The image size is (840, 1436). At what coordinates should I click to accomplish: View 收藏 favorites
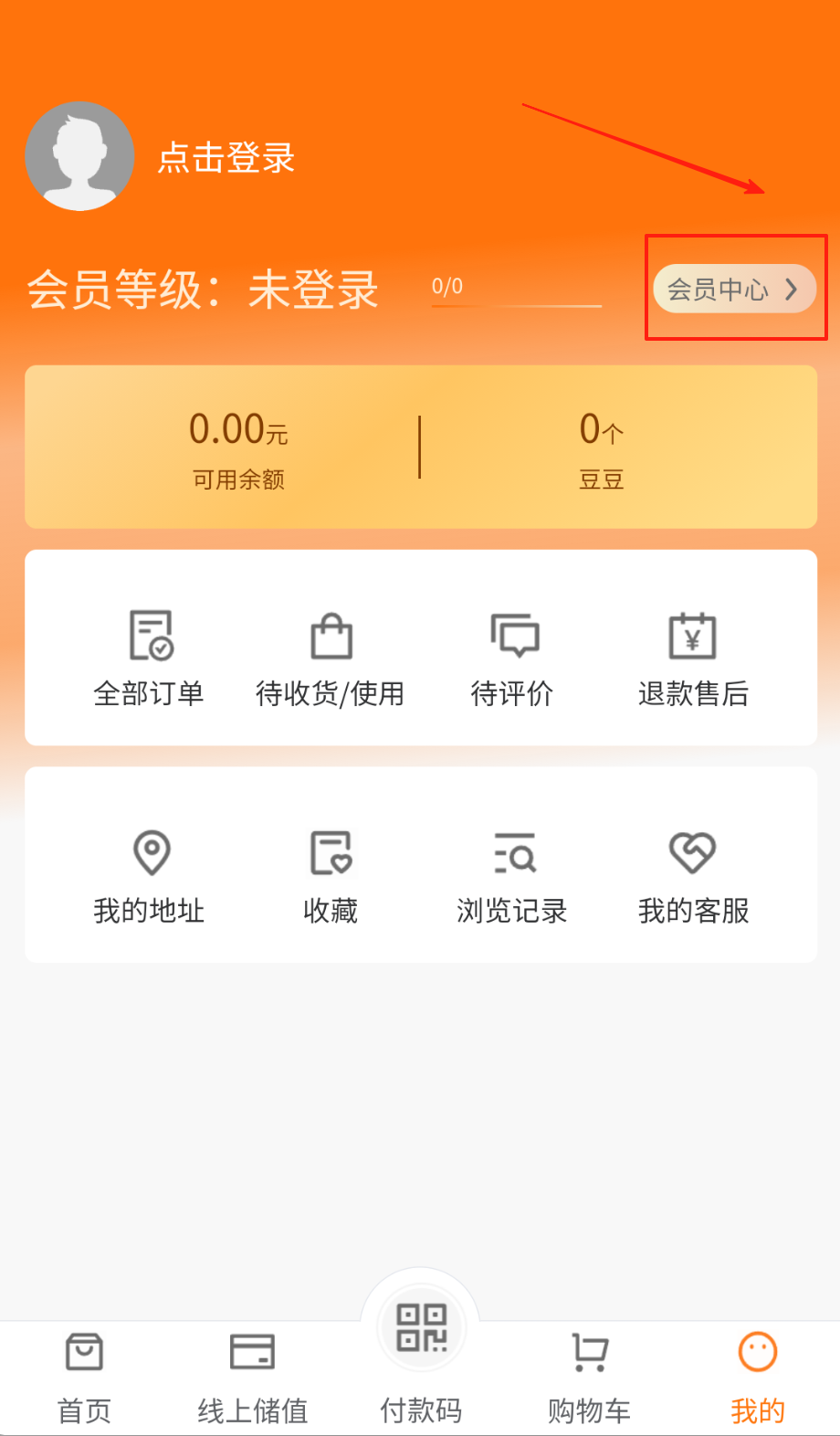(331, 876)
